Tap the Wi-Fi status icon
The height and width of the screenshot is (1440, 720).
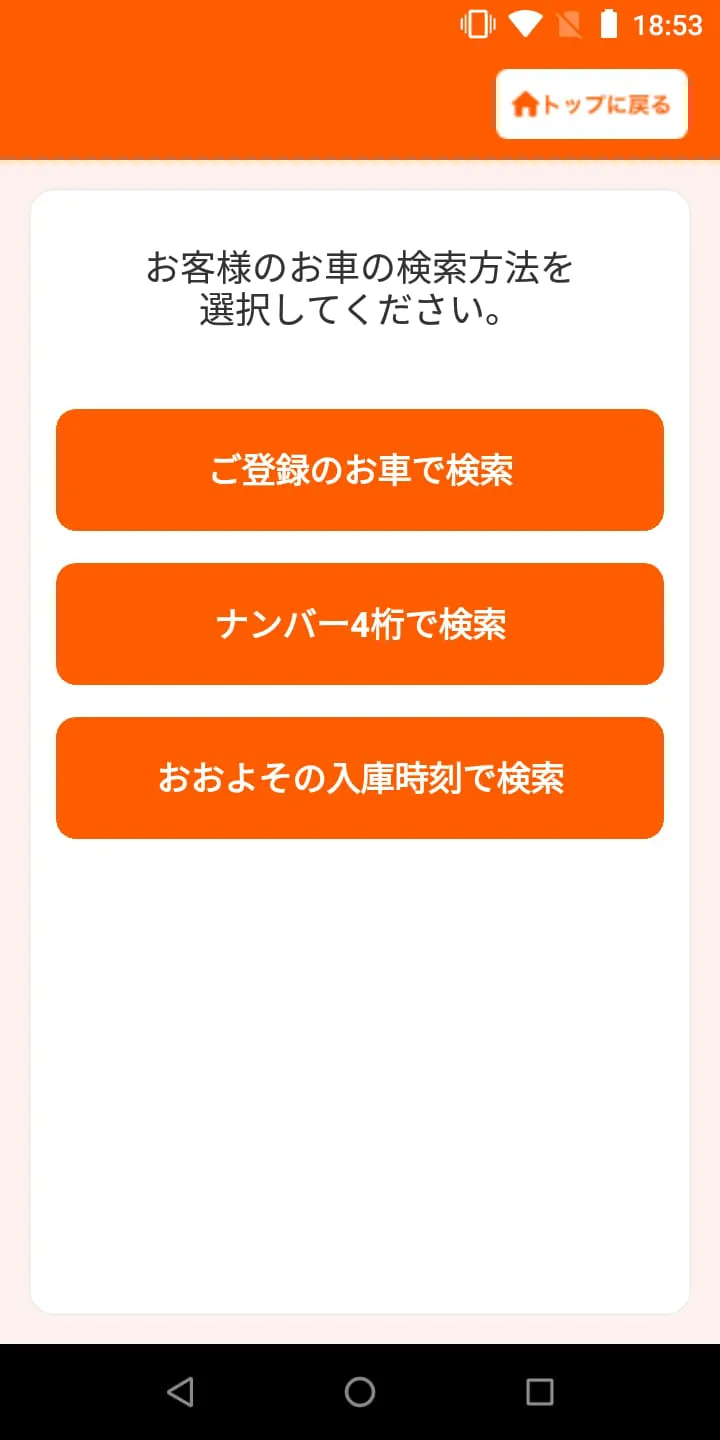click(524, 23)
